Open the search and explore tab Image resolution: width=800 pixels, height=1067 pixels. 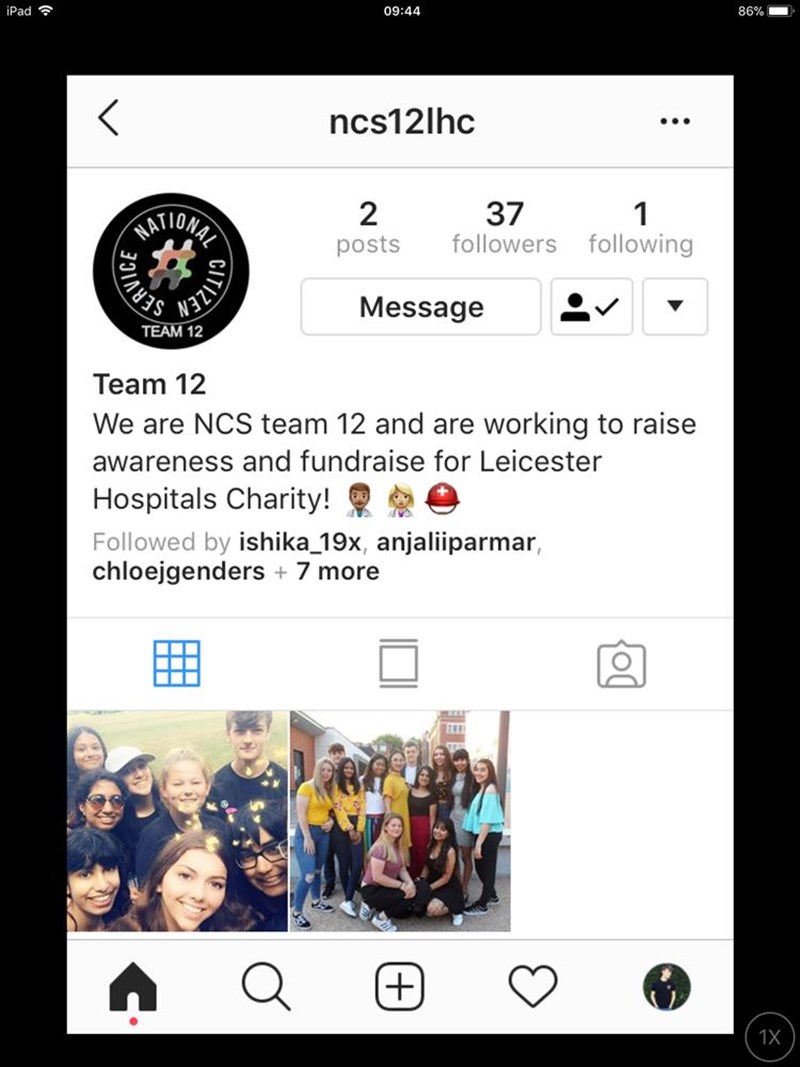click(266, 988)
